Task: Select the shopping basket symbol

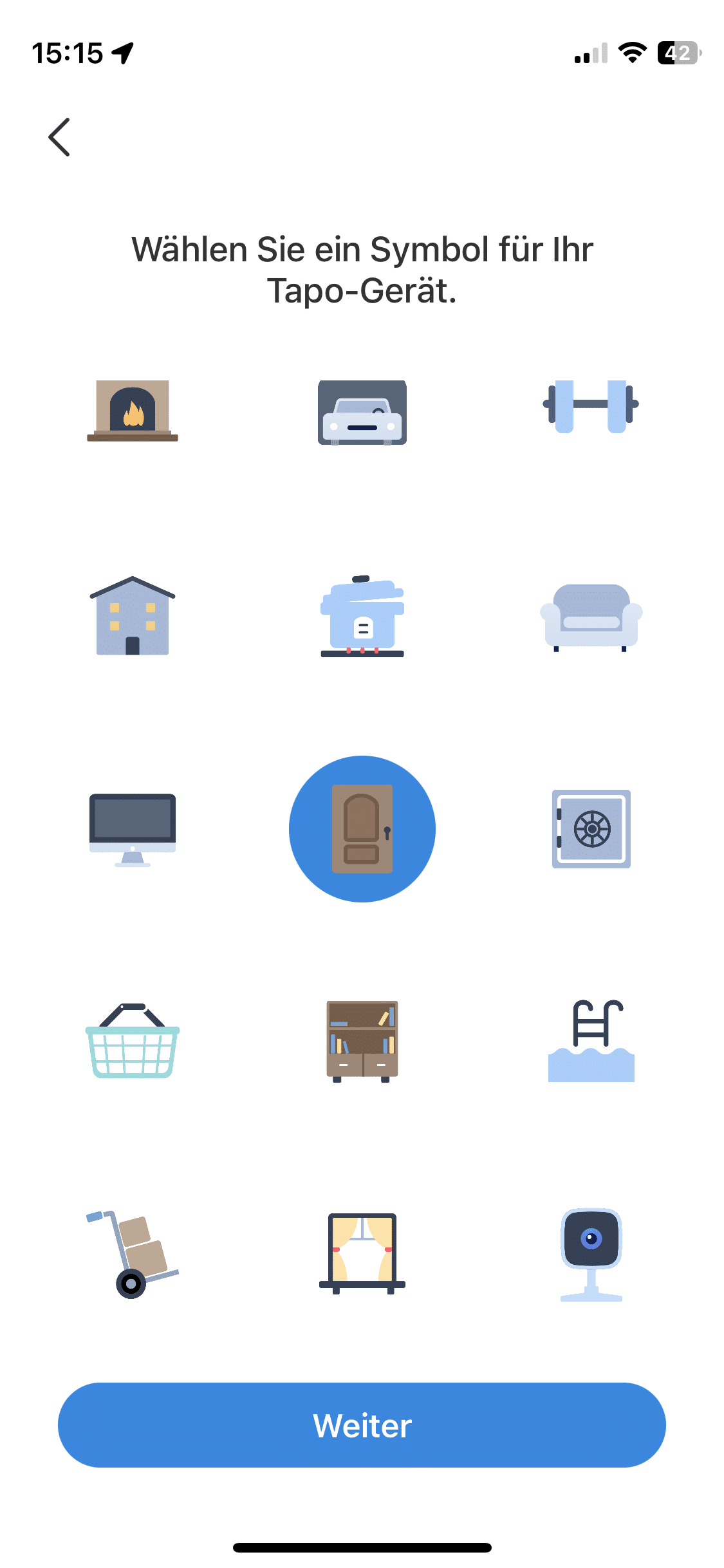Action: pyautogui.click(x=133, y=1040)
